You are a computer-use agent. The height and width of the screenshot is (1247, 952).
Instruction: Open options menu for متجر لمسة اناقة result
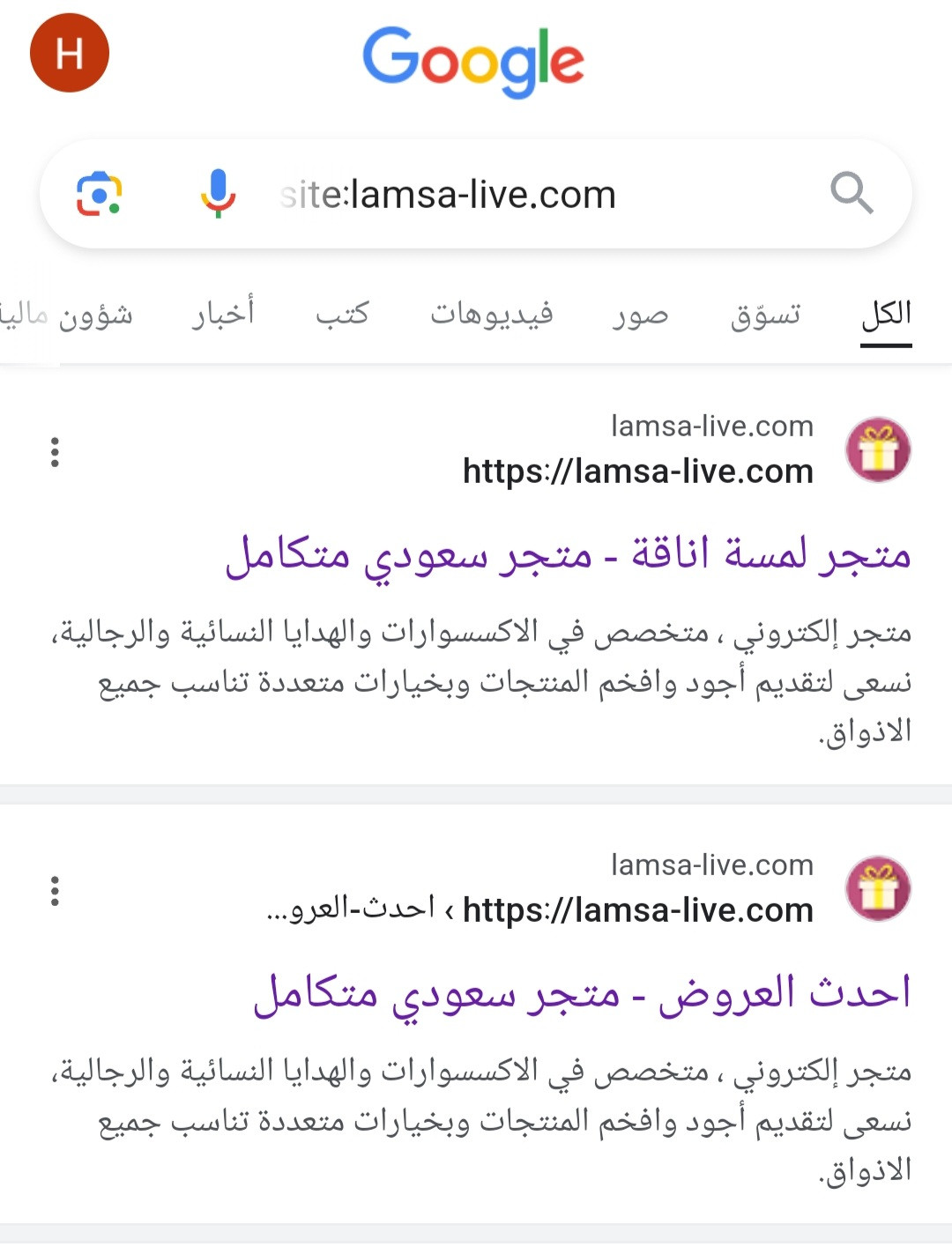click(x=55, y=452)
